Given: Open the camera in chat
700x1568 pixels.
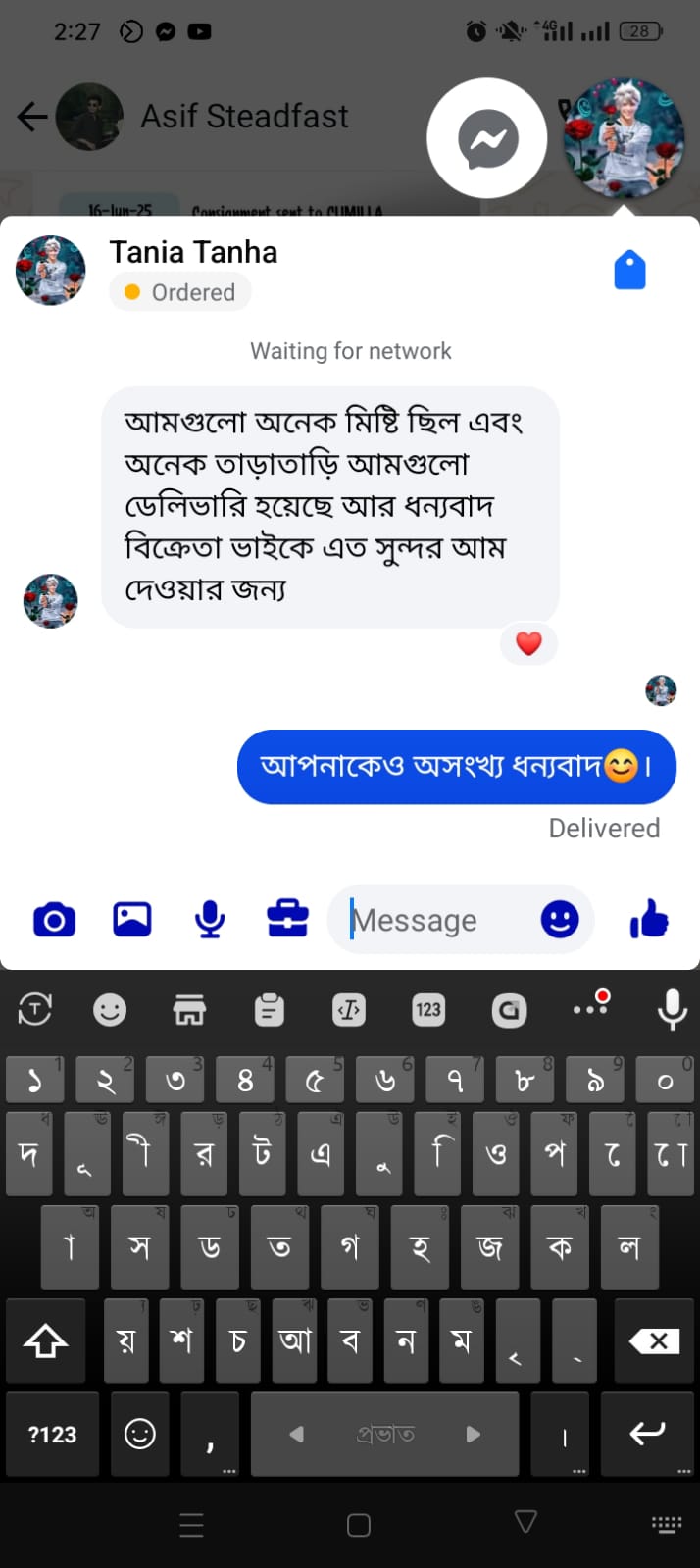Looking at the screenshot, I should [x=54, y=920].
